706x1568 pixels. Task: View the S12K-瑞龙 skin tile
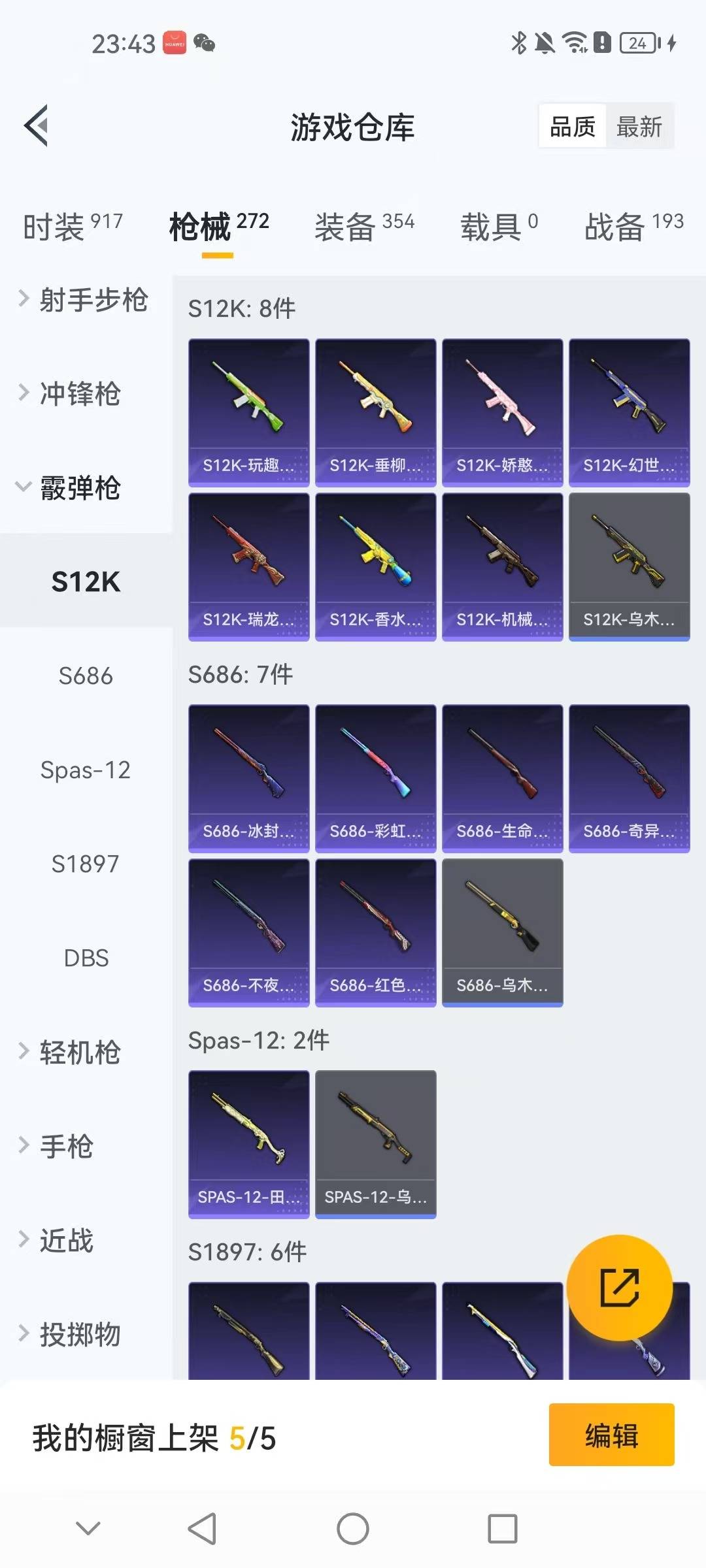point(248,566)
